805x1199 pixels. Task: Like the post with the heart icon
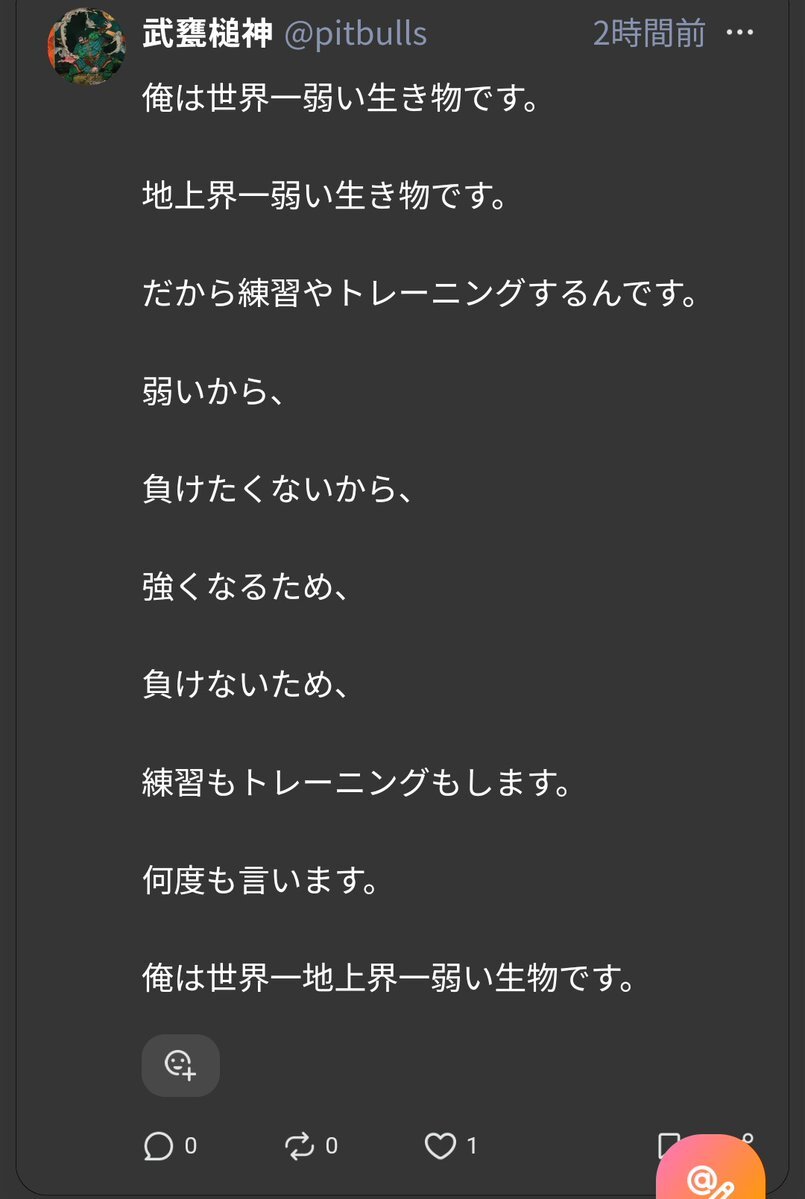(x=440, y=1146)
